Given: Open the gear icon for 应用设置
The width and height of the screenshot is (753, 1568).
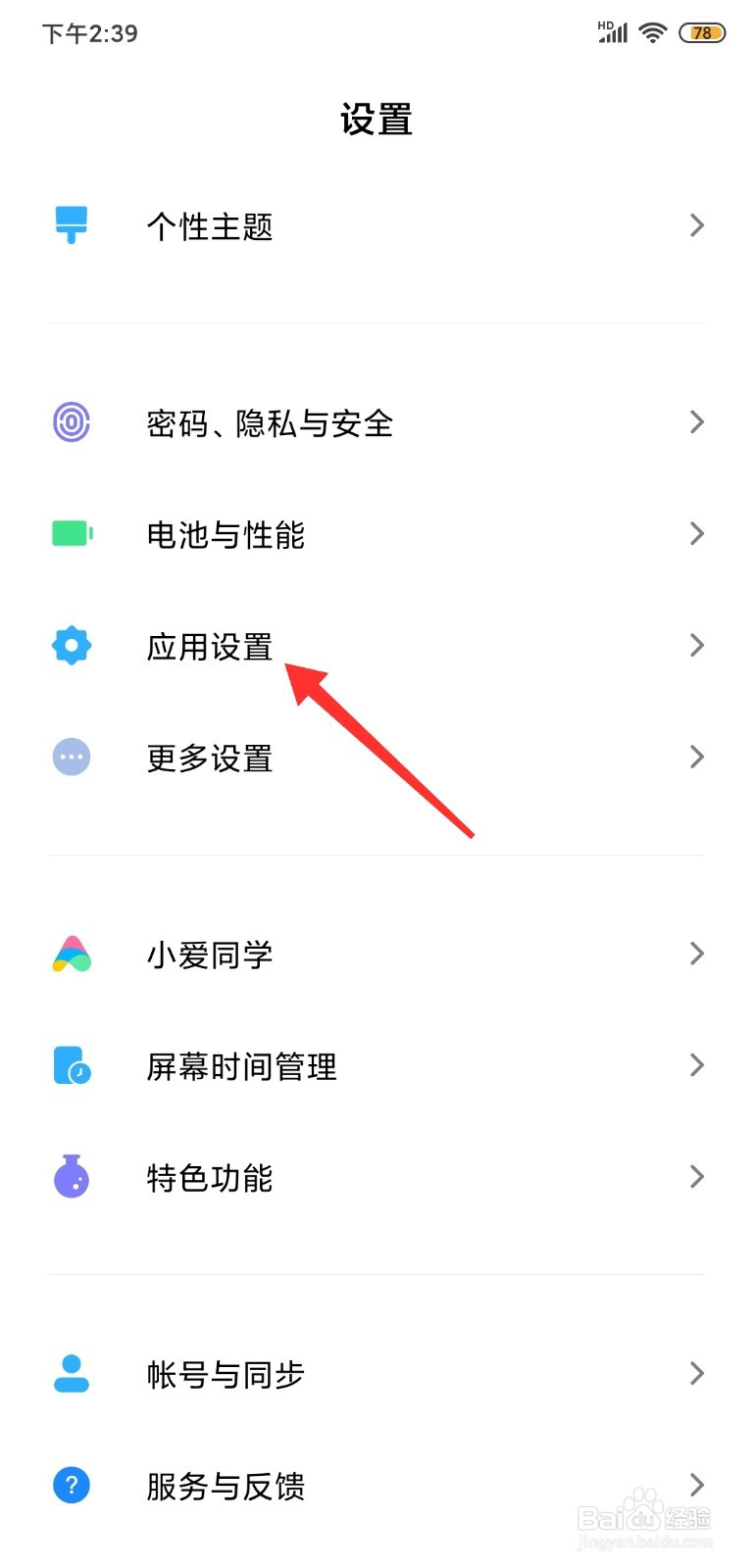Looking at the screenshot, I should (71, 645).
